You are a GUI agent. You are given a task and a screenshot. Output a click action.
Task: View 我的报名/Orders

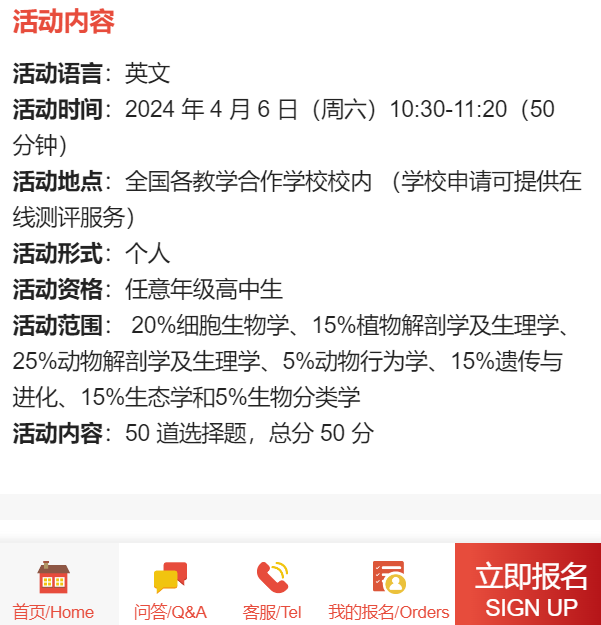tap(388, 590)
